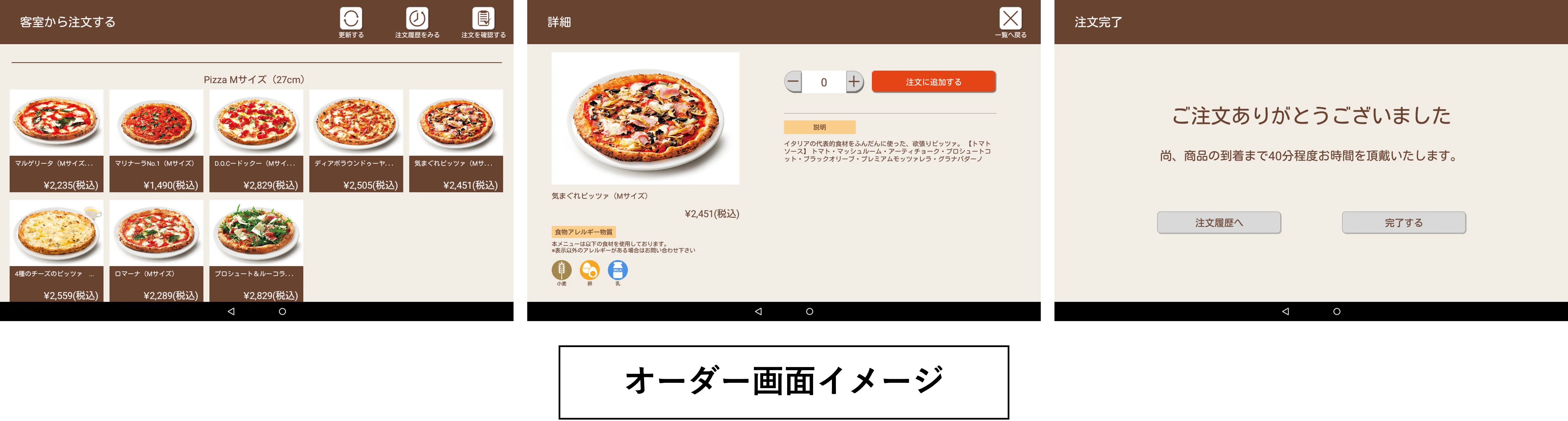Increase quantity with the plus button
This screenshot has height=421, width=1568.
854,82
